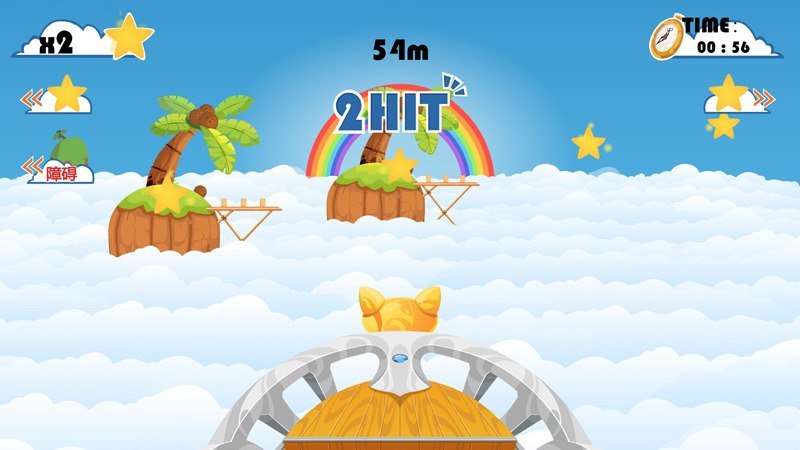
Task: Hit the star on the left palm island
Action: coord(168,195)
